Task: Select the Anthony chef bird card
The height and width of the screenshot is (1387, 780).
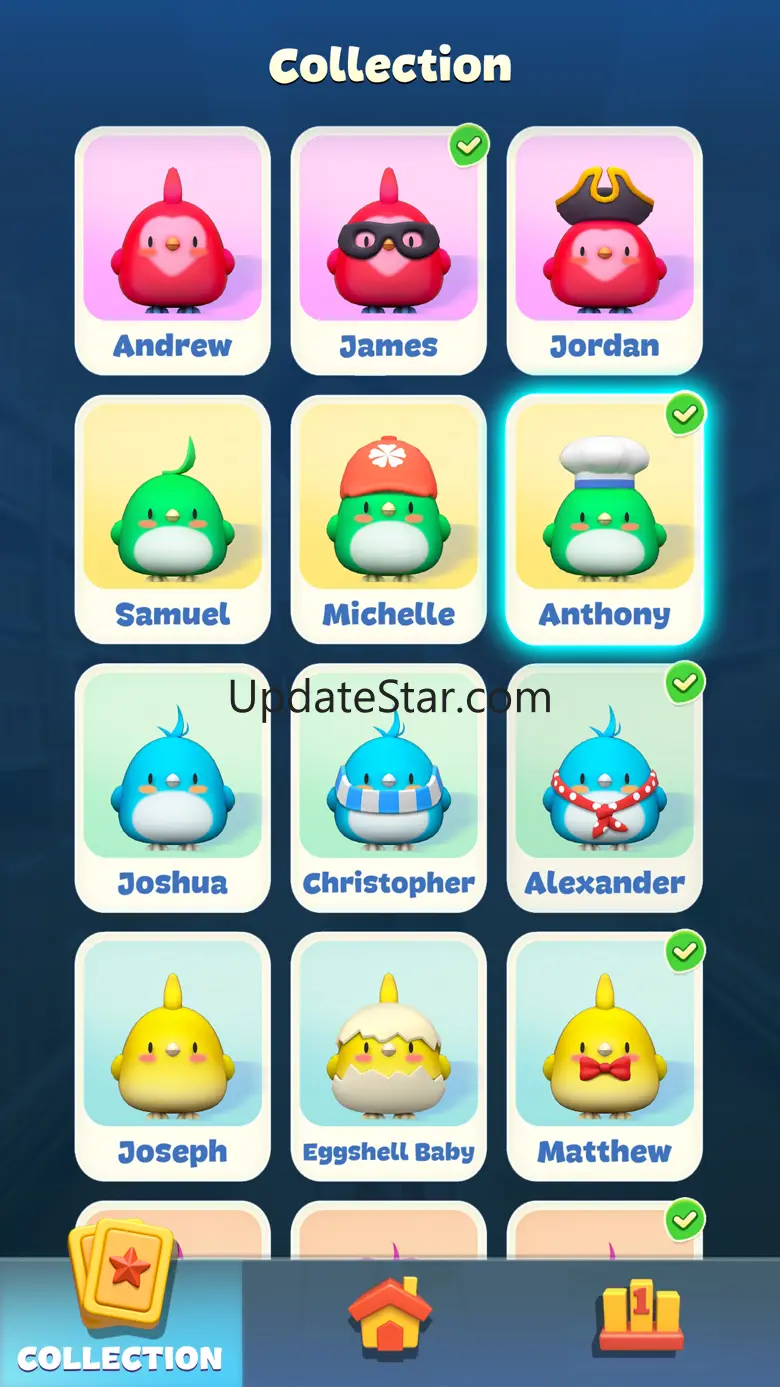Action: click(x=605, y=519)
